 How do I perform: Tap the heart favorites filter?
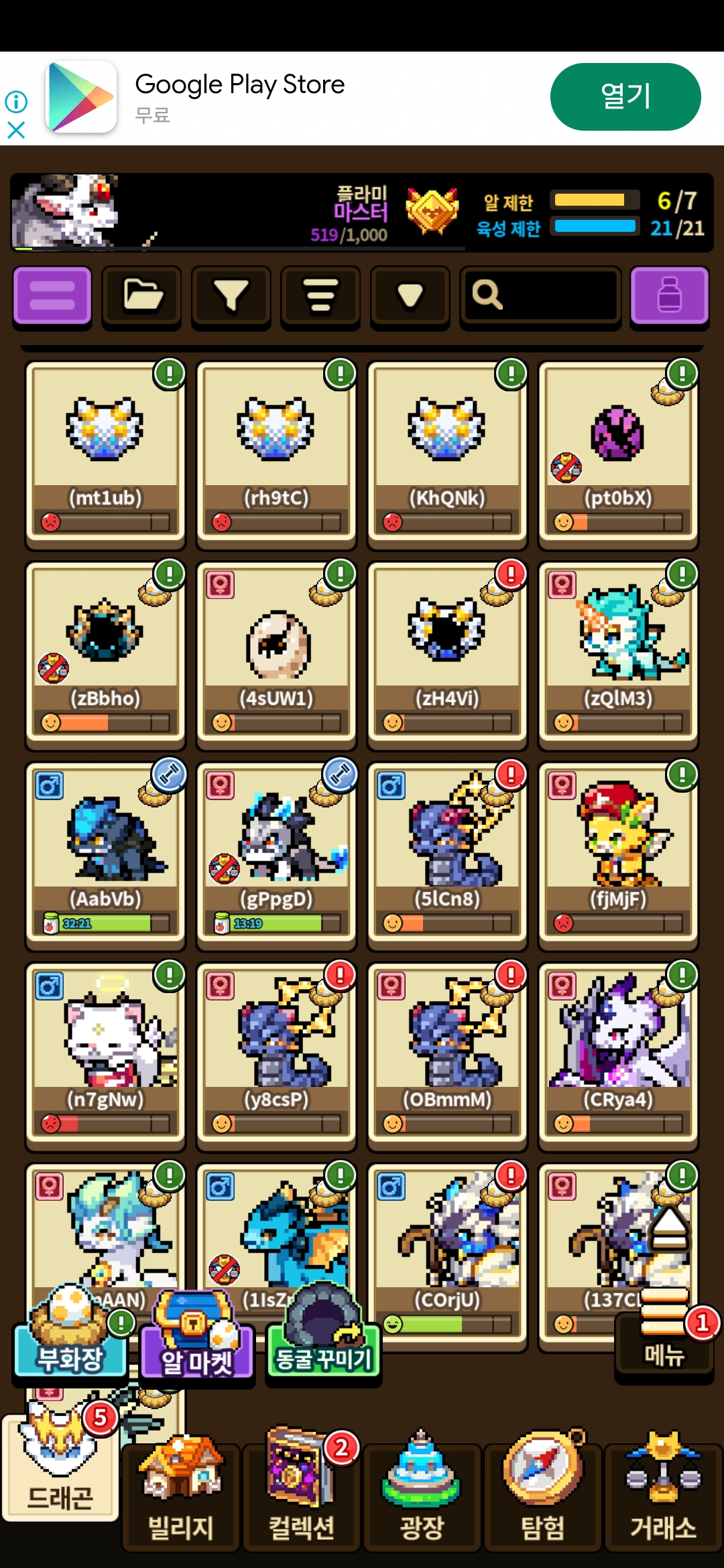pos(410,296)
